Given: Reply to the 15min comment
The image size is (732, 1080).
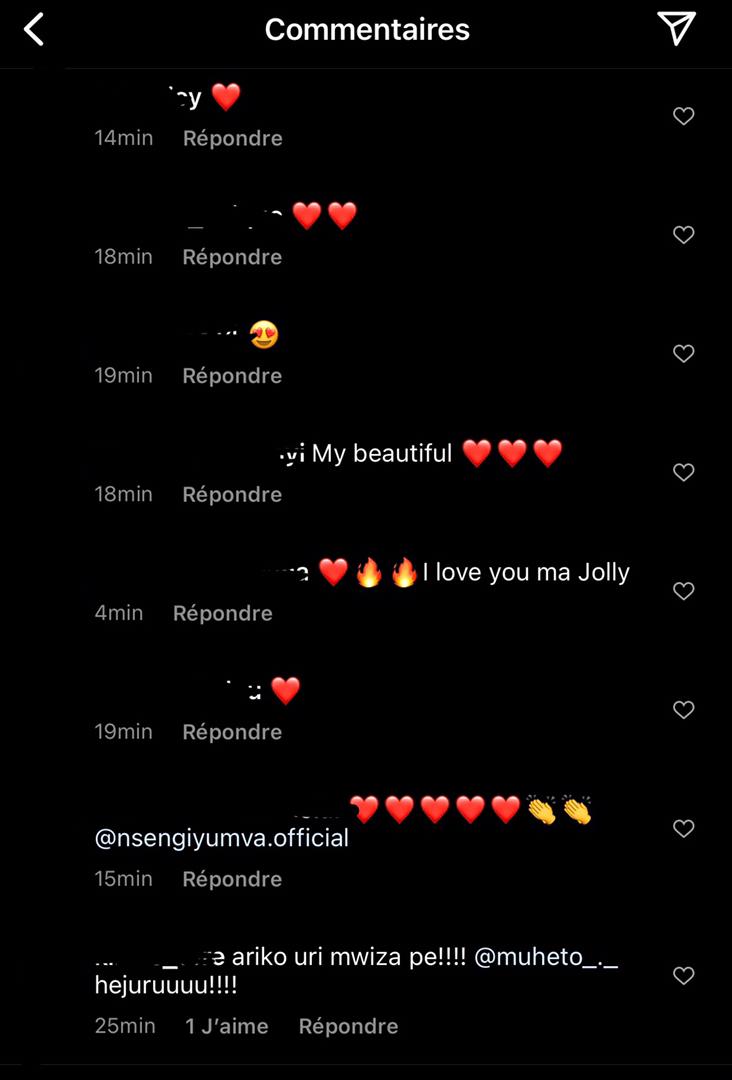Looking at the screenshot, I should (x=232, y=879).
